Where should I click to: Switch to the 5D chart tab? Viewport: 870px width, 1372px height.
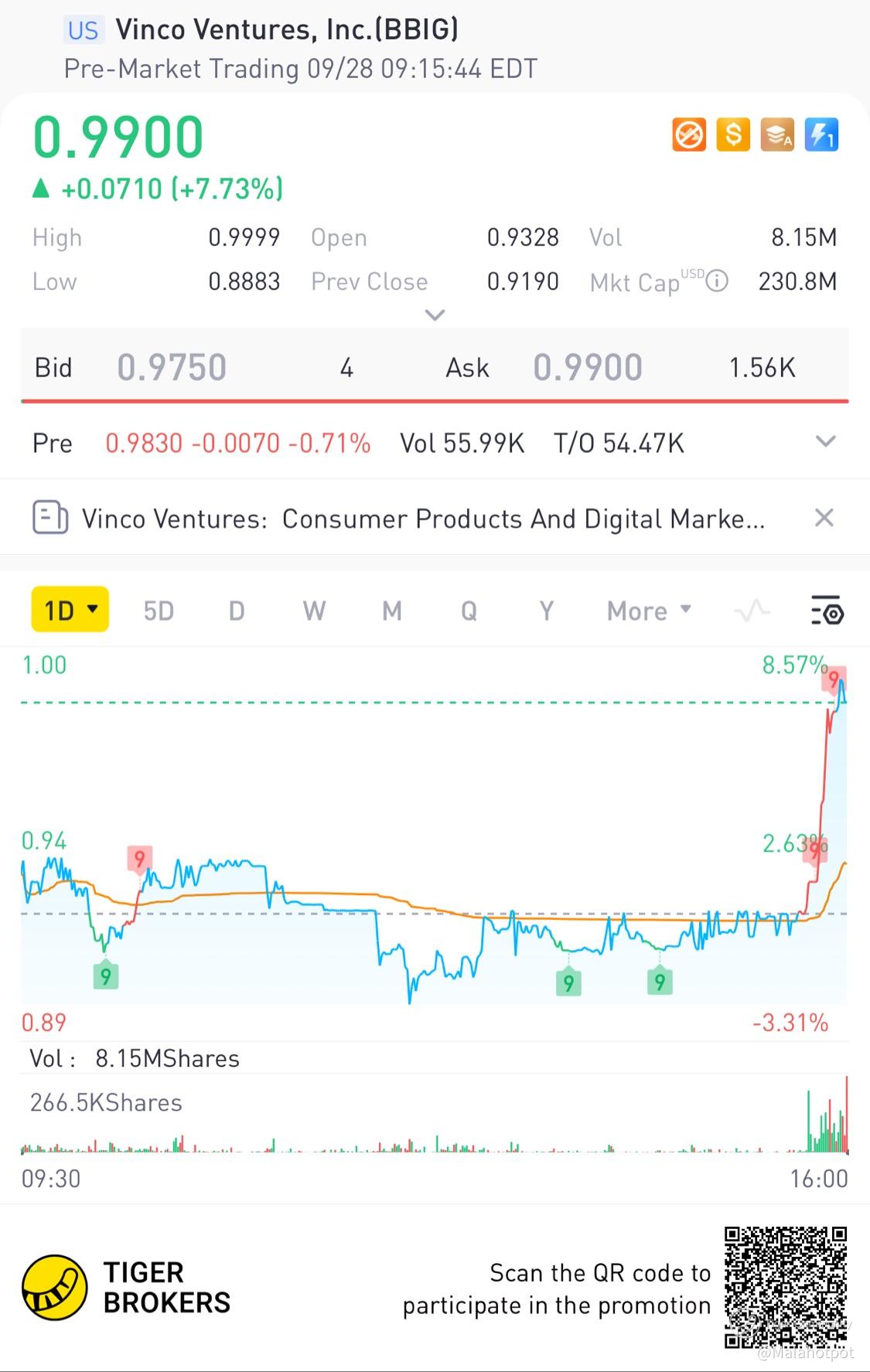click(159, 611)
